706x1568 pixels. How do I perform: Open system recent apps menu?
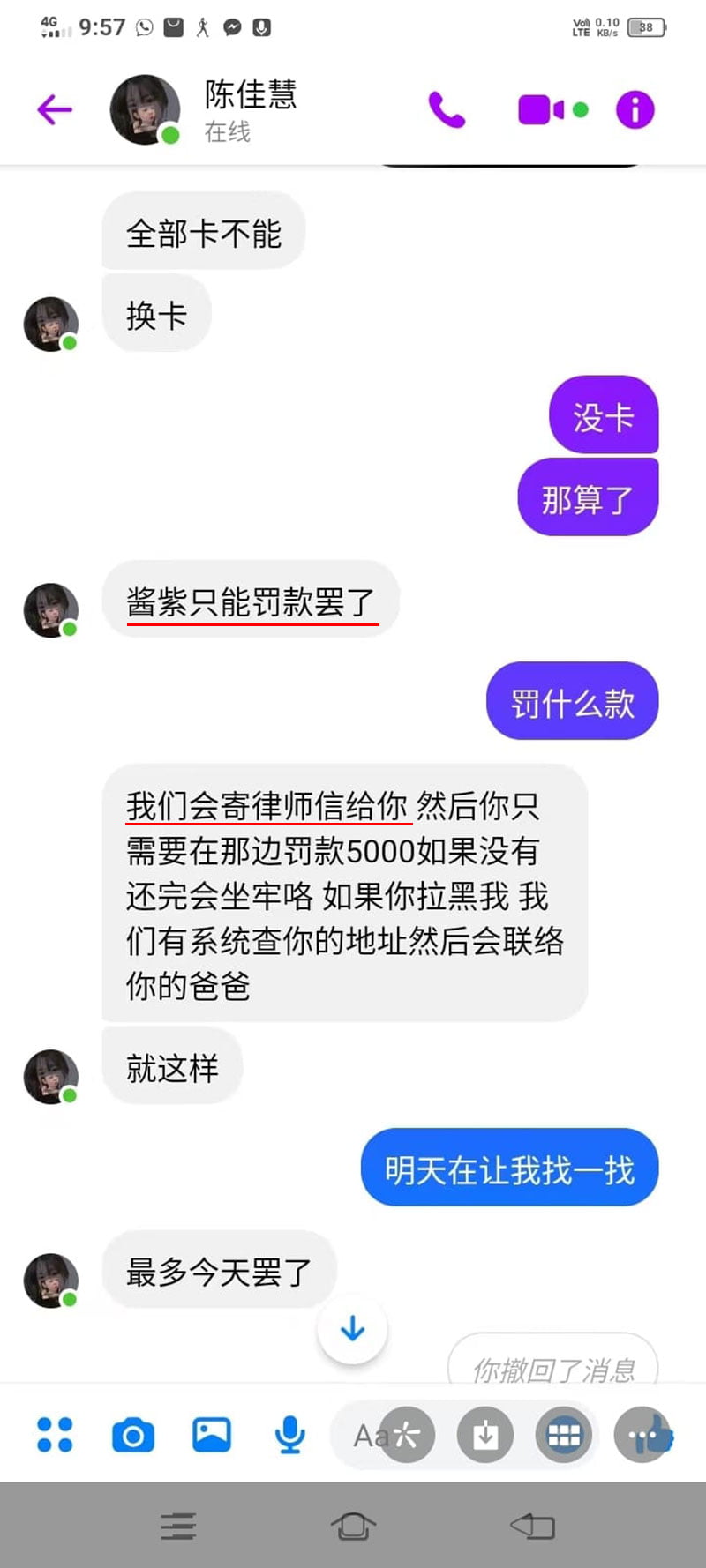(178, 1526)
